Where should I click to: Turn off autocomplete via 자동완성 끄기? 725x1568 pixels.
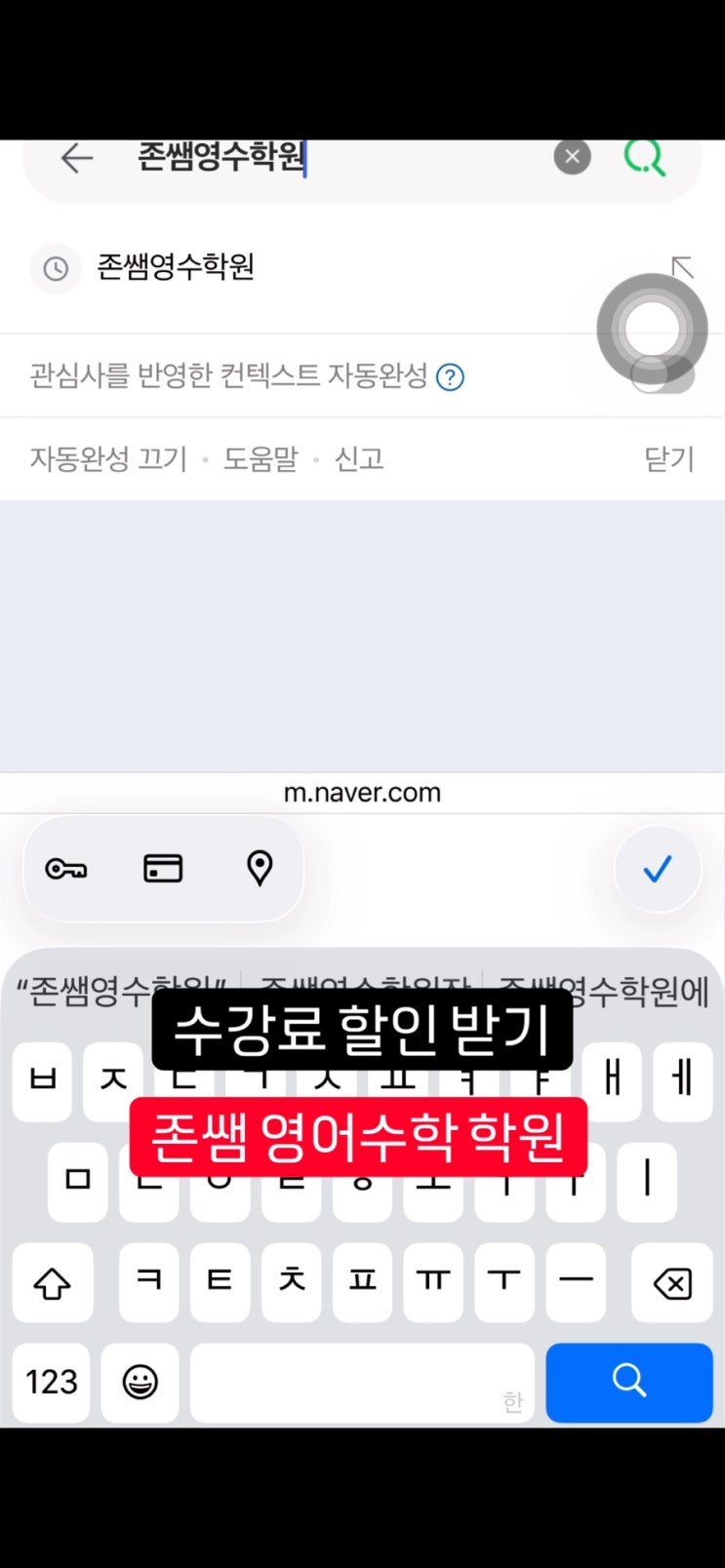tap(108, 458)
